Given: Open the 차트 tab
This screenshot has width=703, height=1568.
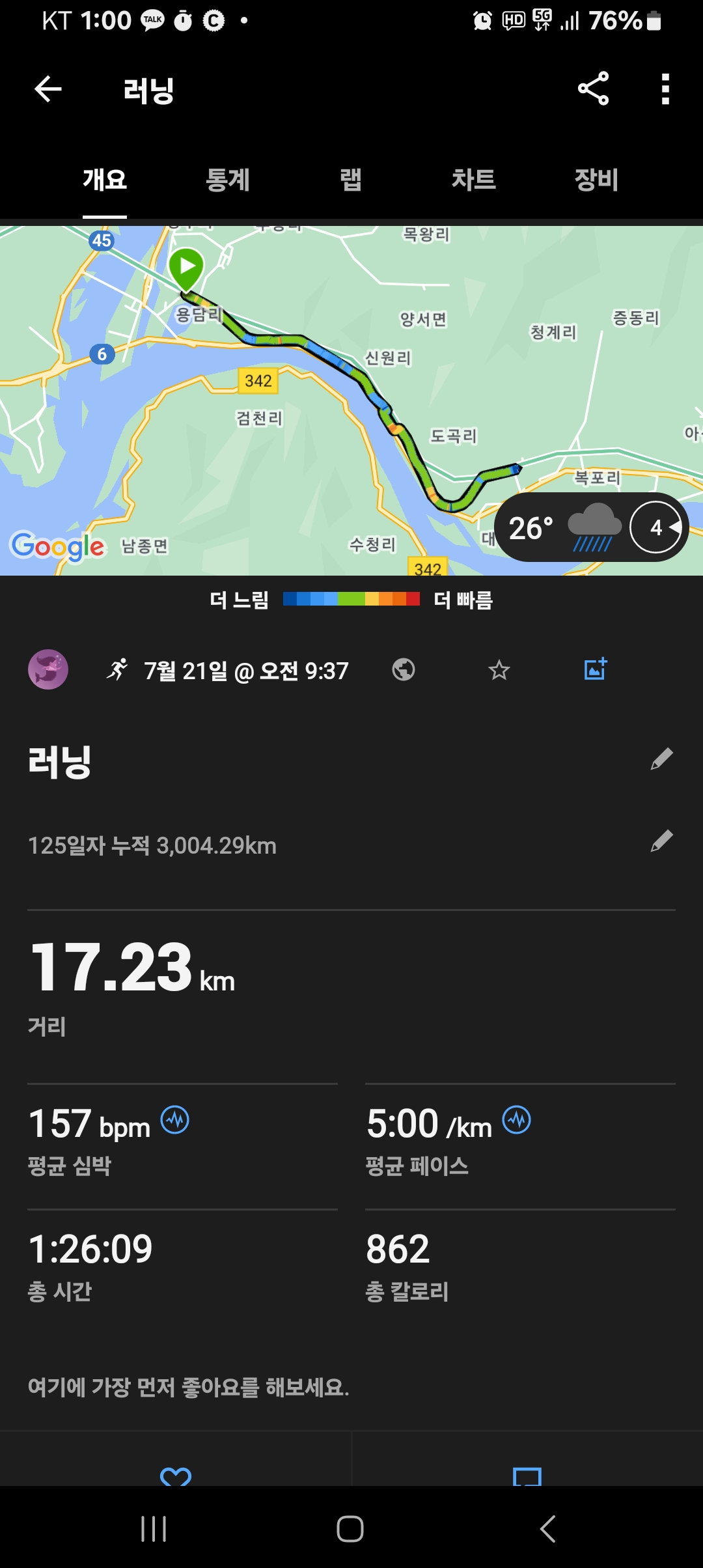Looking at the screenshot, I should 473,180.
